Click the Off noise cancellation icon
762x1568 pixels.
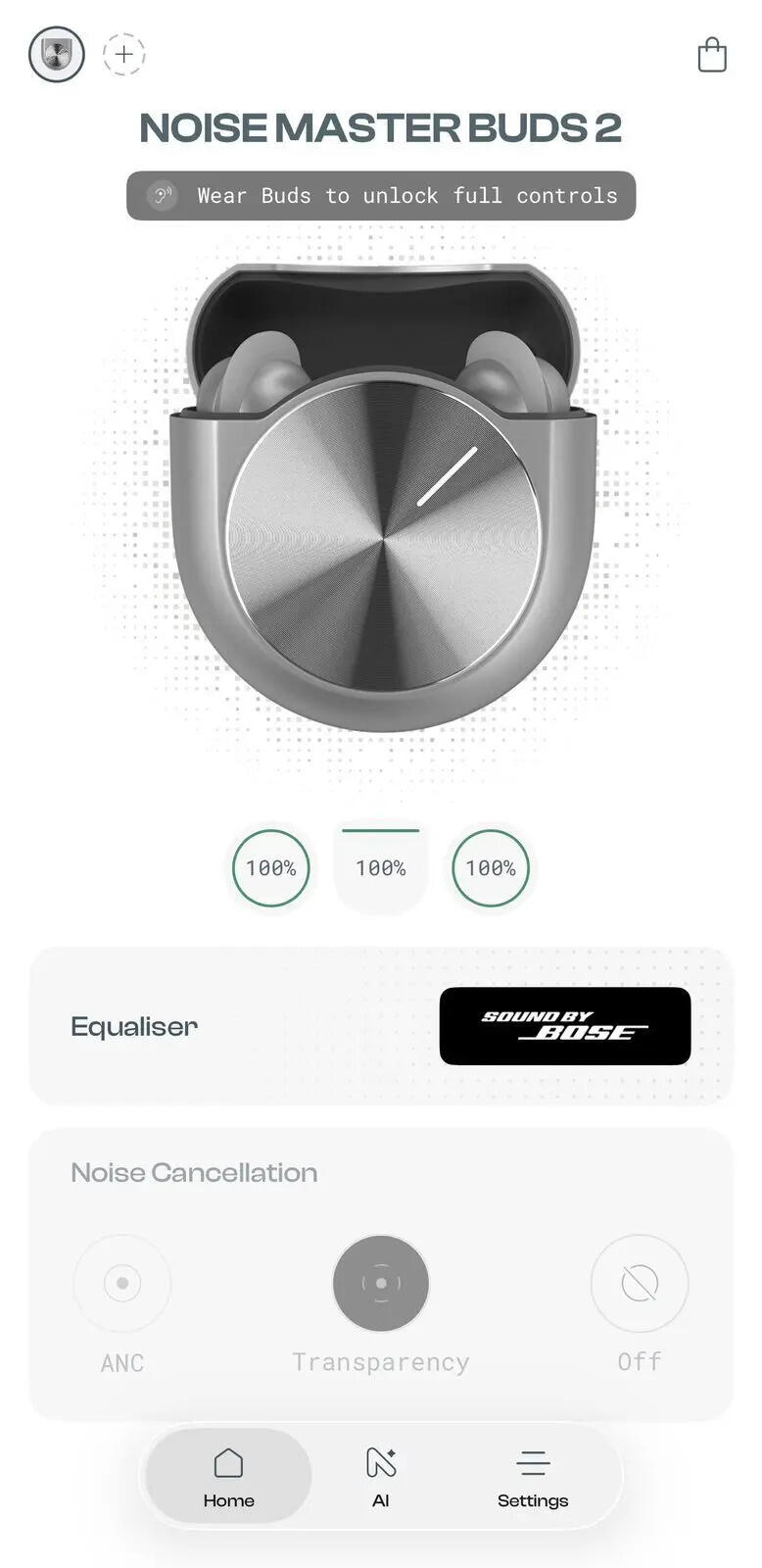tap(640, 1284)
